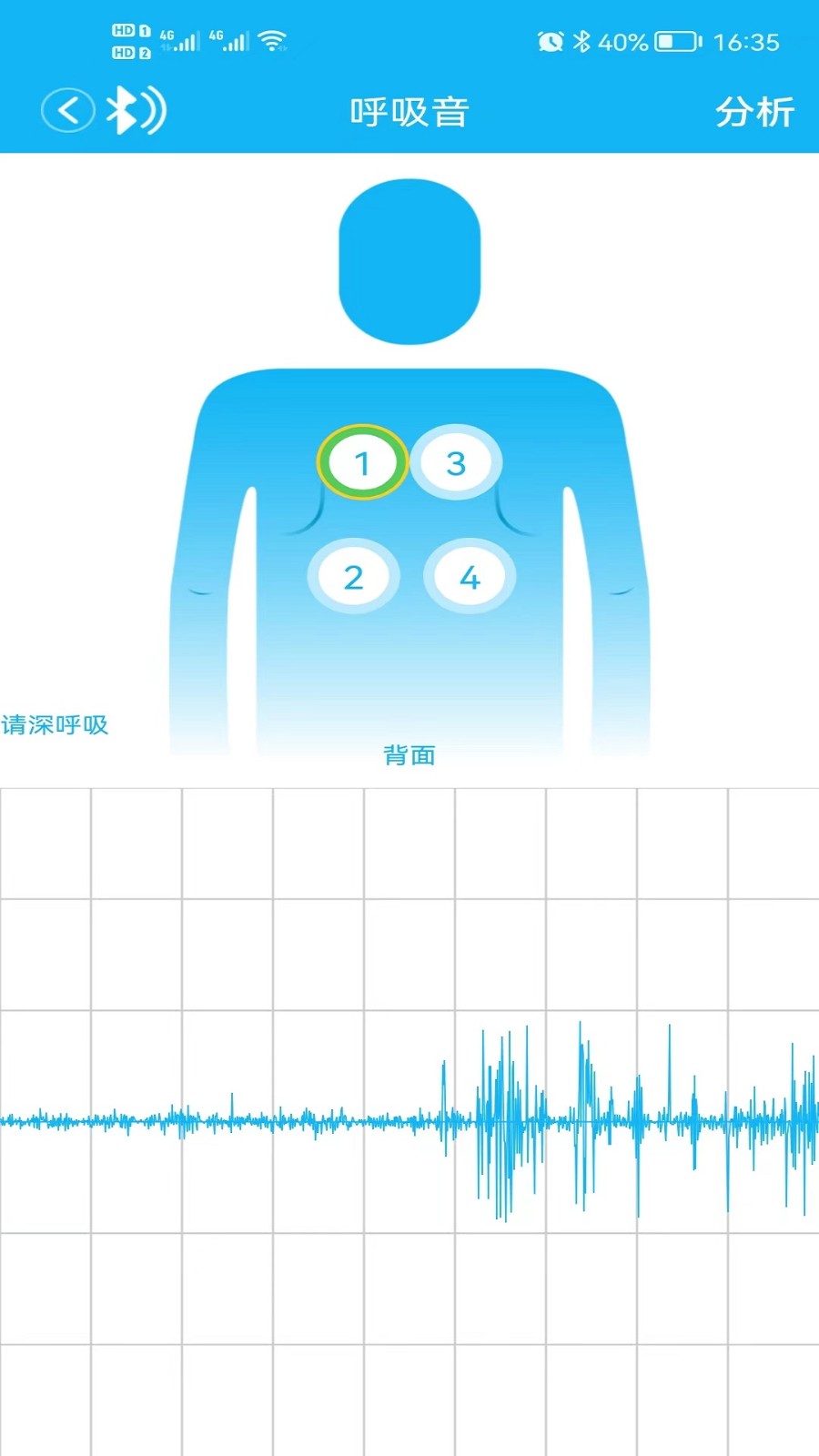Screen dimensions: 819x1456
Task: Select auscultation position 2 on the chest
Action: tap(353, 575)
